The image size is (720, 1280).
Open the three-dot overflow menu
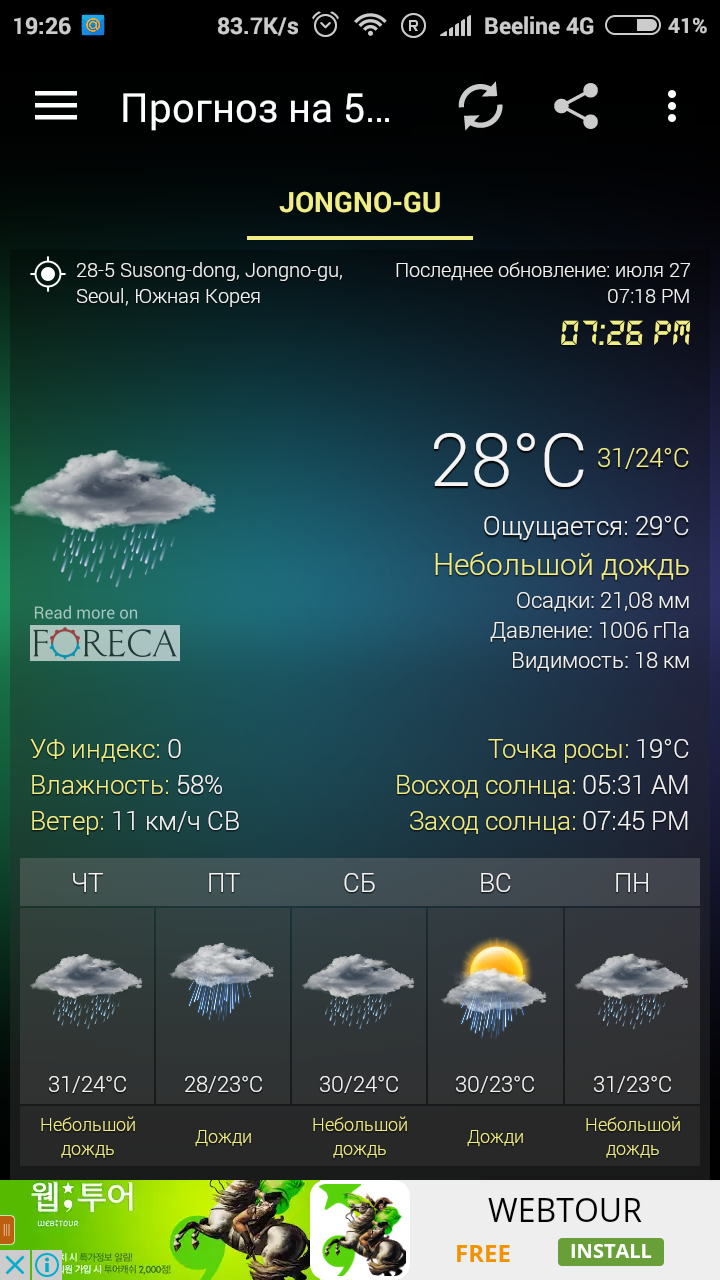coord(671,106)
